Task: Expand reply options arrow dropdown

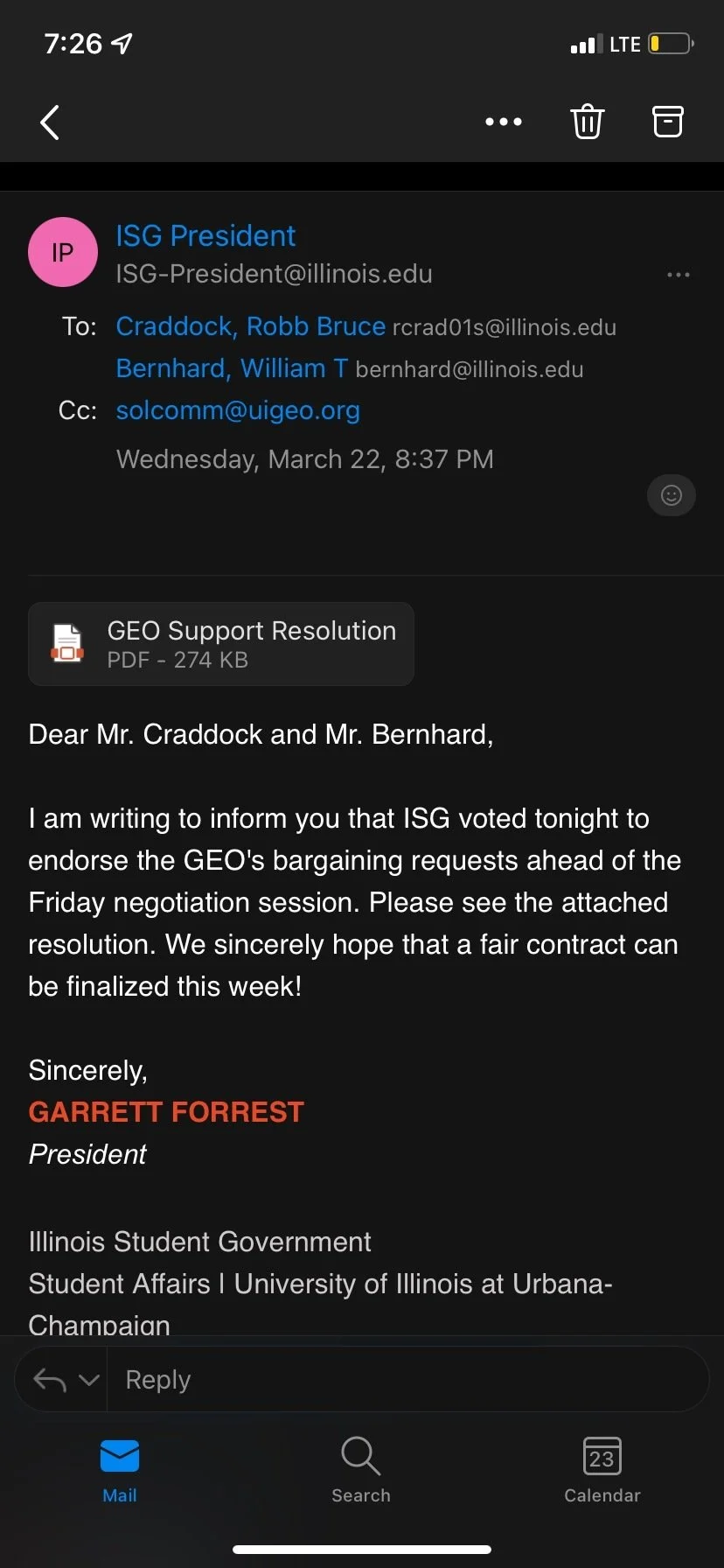Action: coord(89,1380)
